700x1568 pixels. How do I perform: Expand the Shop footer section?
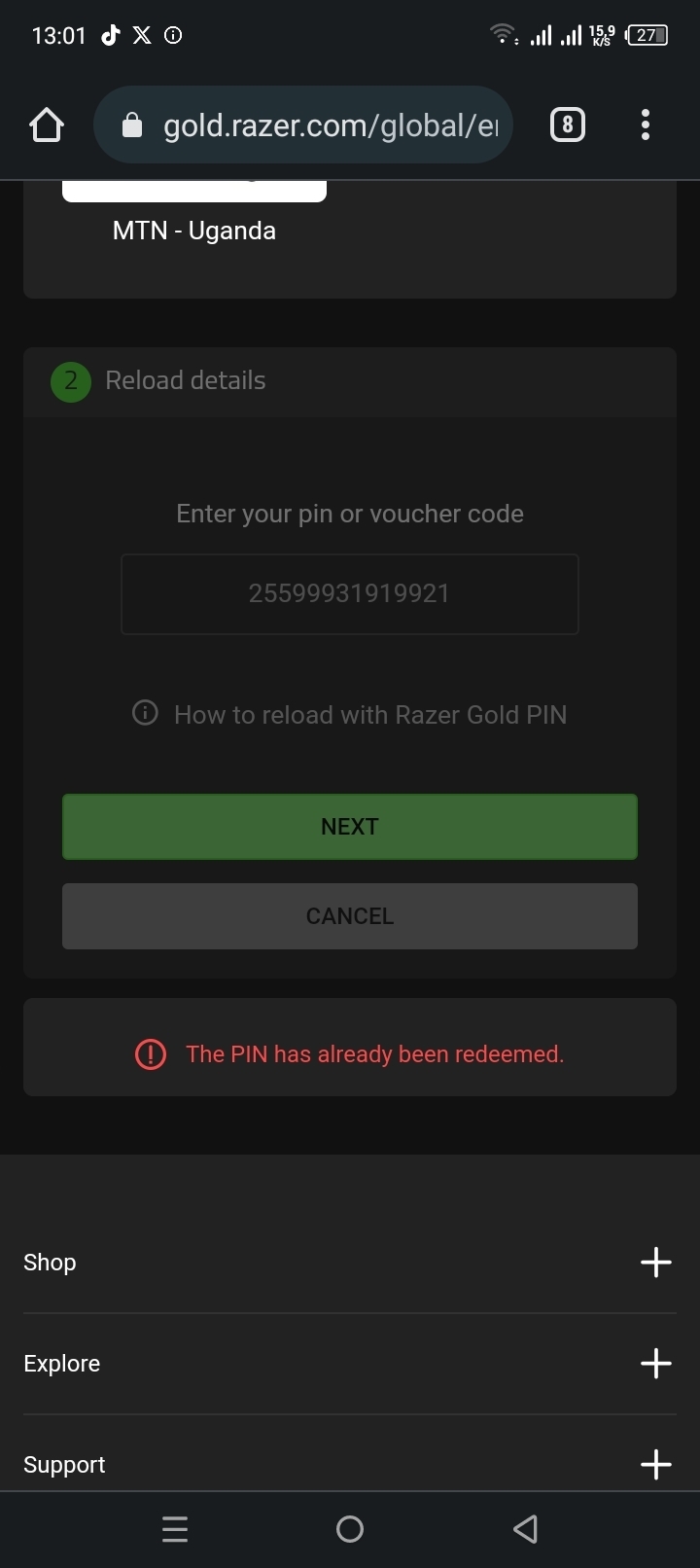[656, 1263]
